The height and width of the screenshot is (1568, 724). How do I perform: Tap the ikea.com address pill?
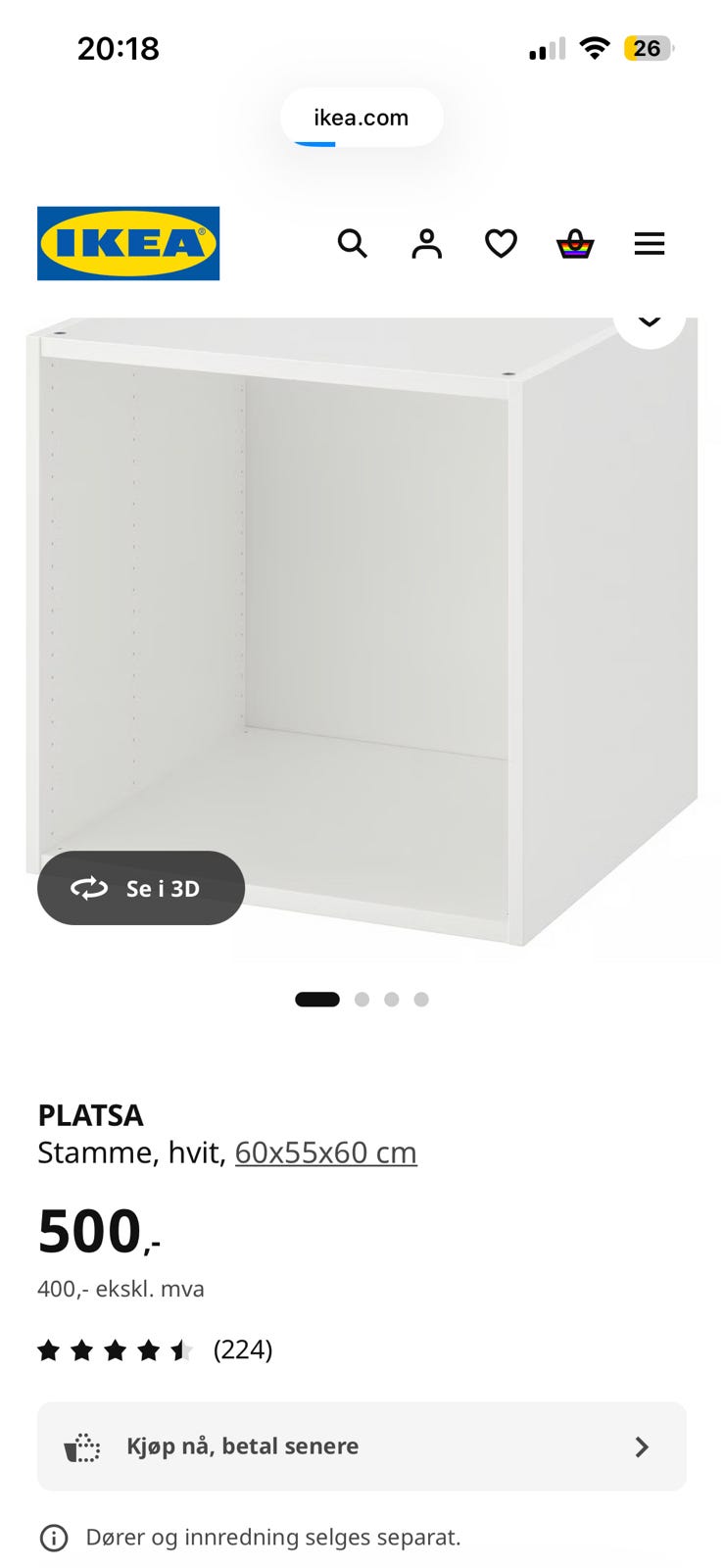[362, 118]
